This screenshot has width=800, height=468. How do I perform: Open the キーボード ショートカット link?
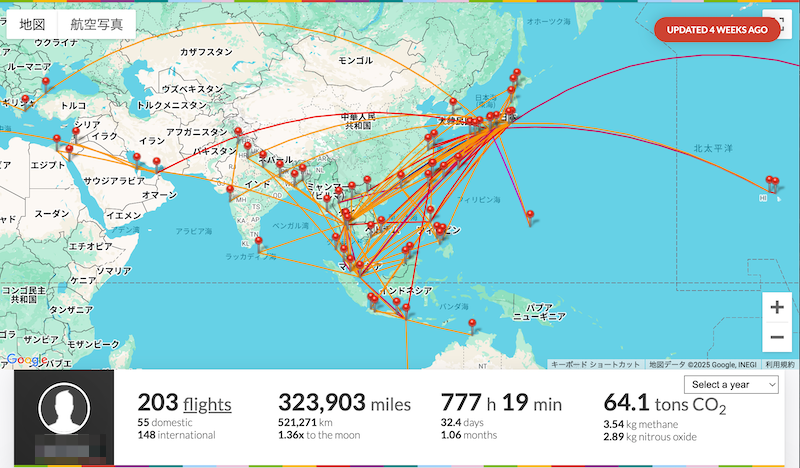point(596,365)
